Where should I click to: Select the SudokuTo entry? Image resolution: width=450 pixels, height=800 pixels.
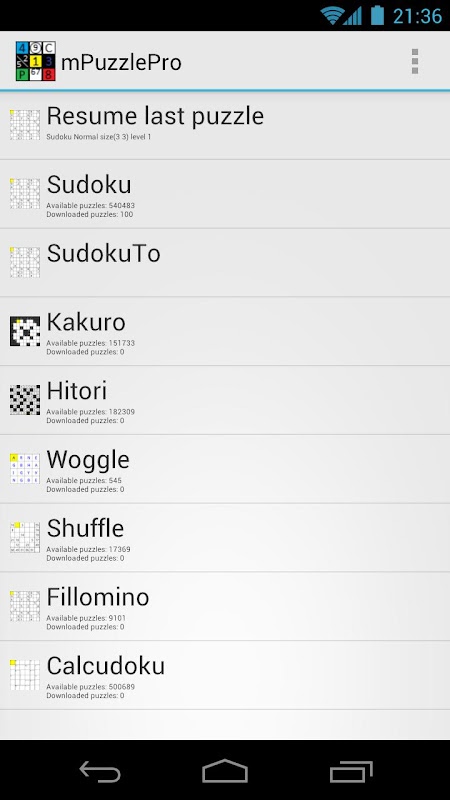(x=225, y=263)
